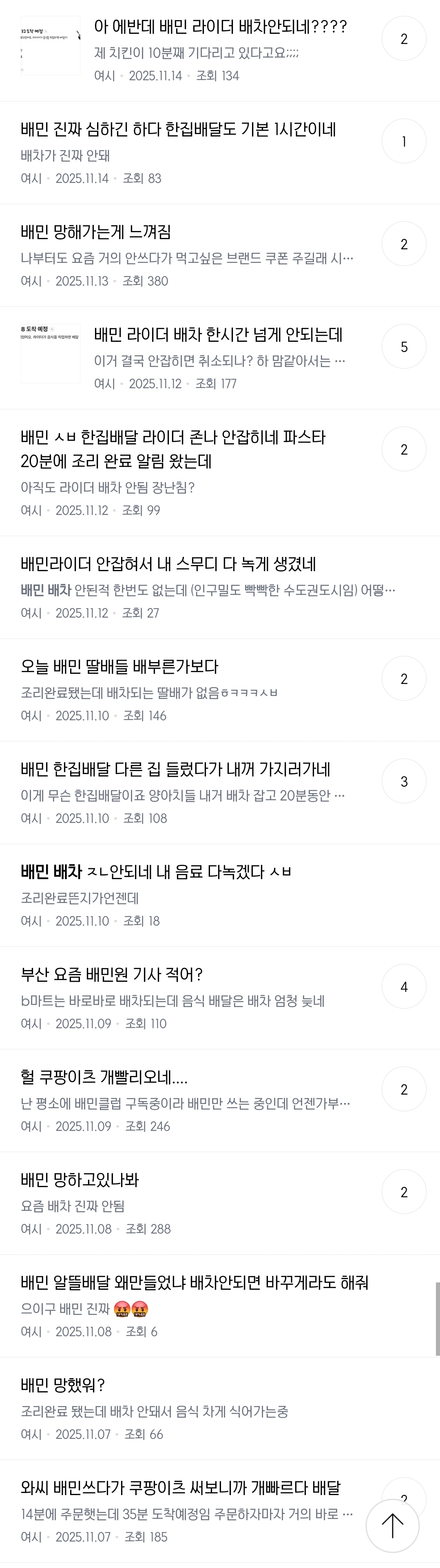Open post '배민 알뜰배달 왜만들었냐'
Screen dimensions: 440x1568
195,1282
